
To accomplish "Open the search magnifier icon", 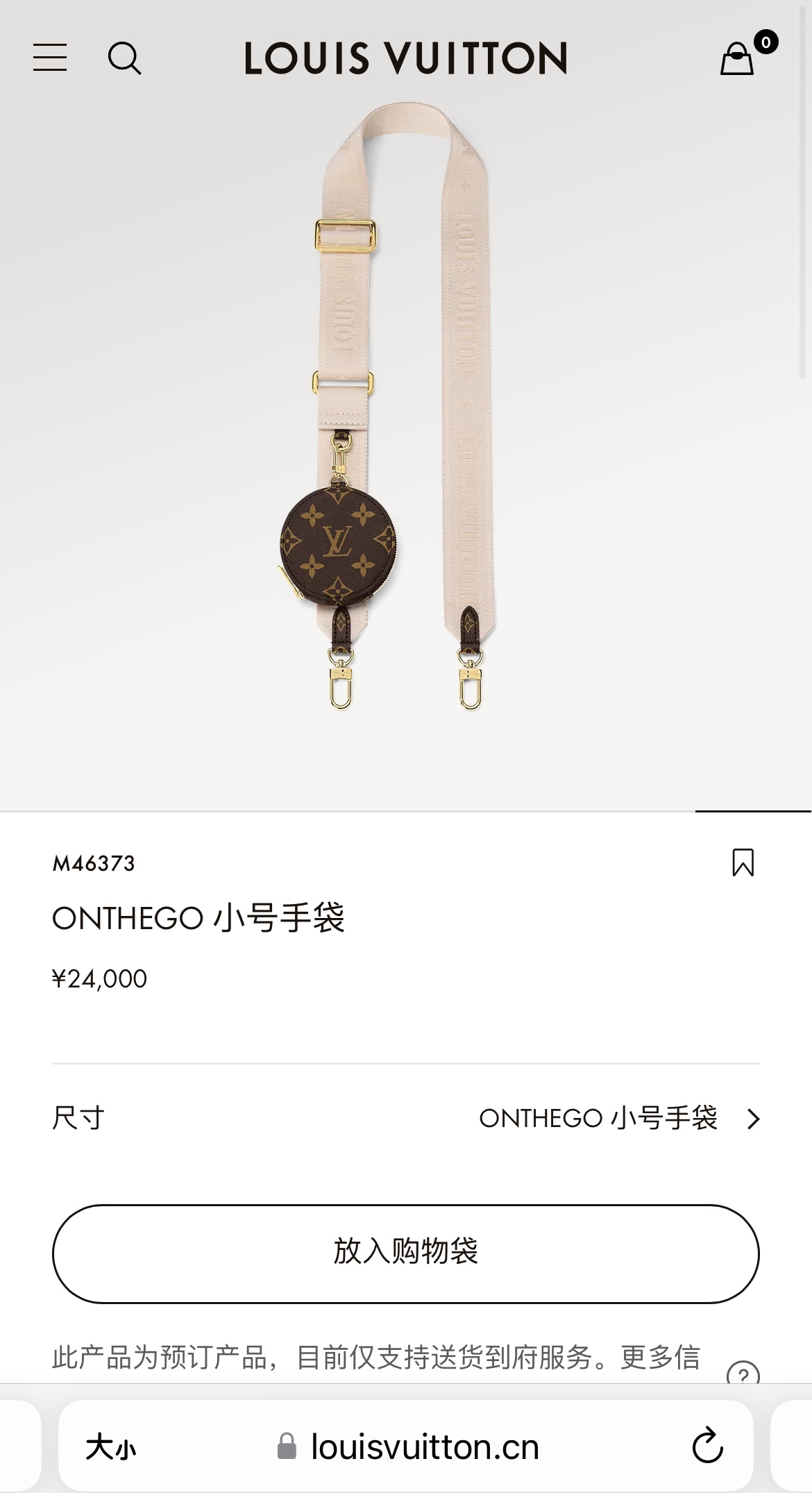I will (x=125, y=58).
